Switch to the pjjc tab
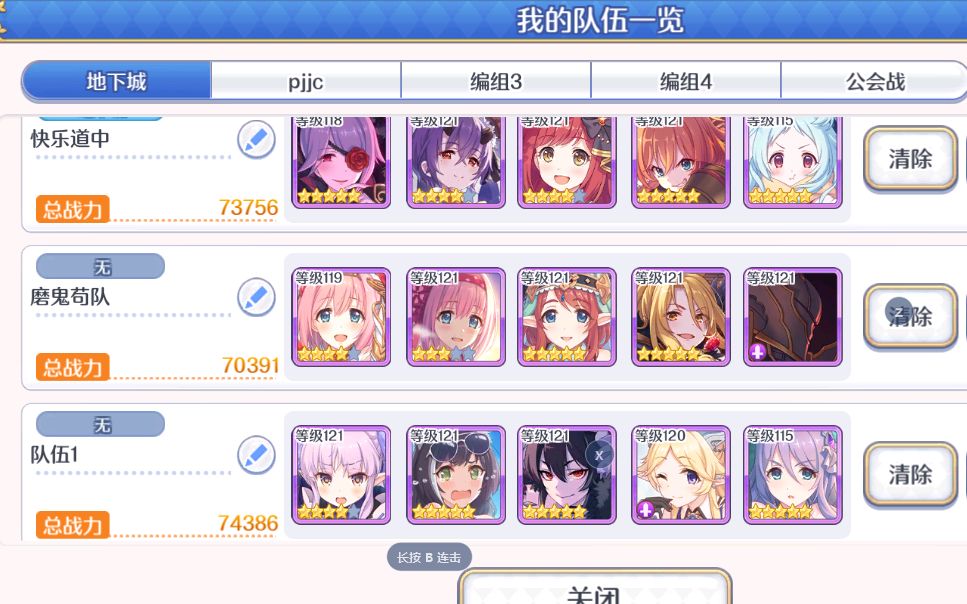The image size is (967, 604). (x=305, y=81)
